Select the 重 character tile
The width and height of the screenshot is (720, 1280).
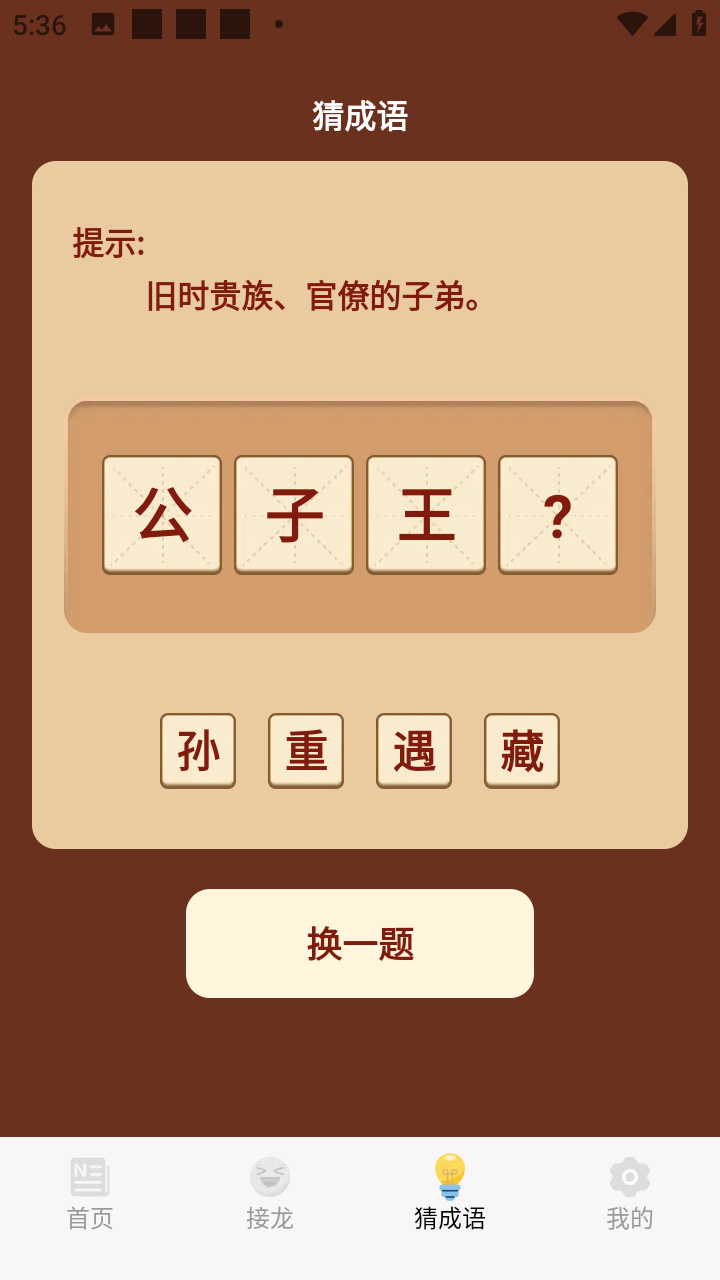(x=306, y=750)
